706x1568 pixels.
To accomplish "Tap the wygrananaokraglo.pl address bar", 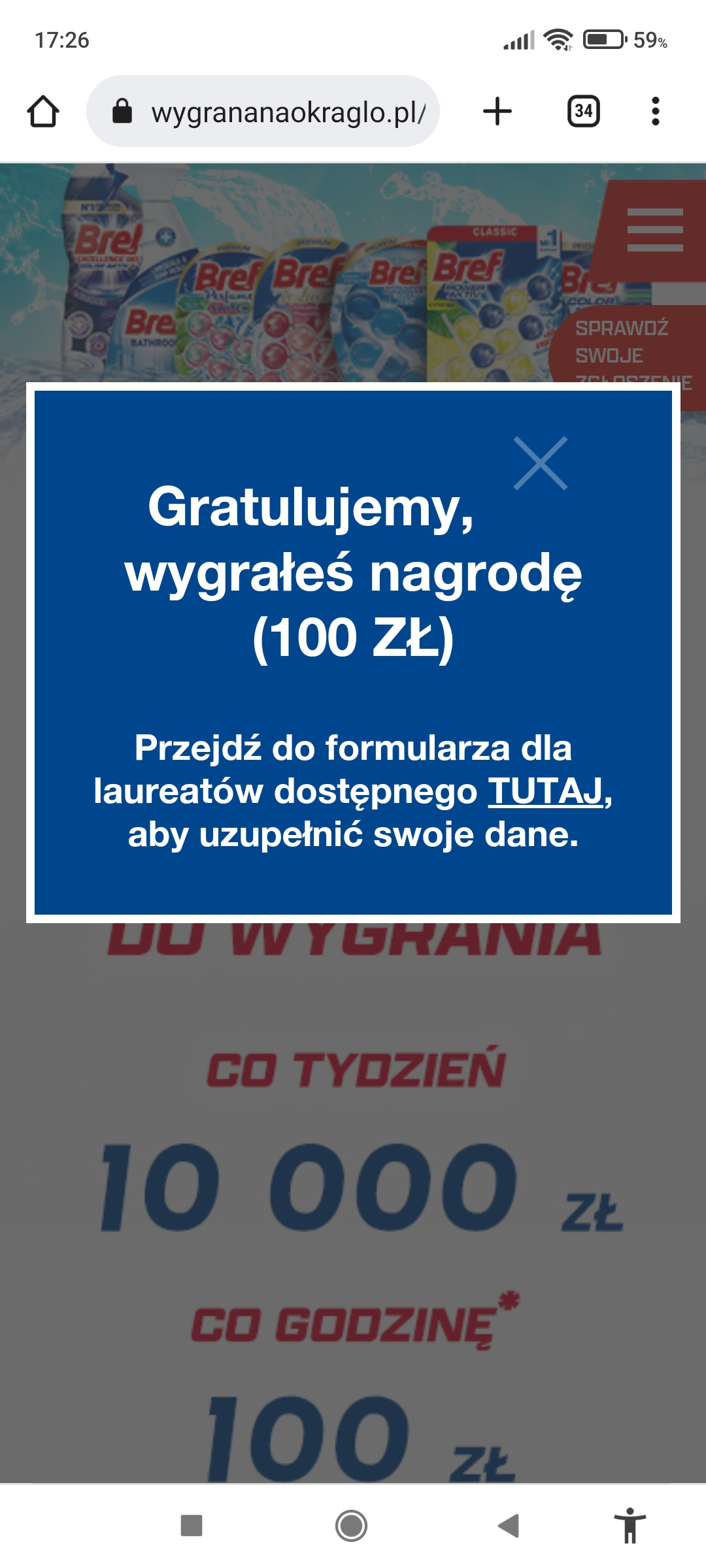I will click(x=275, y=112).
